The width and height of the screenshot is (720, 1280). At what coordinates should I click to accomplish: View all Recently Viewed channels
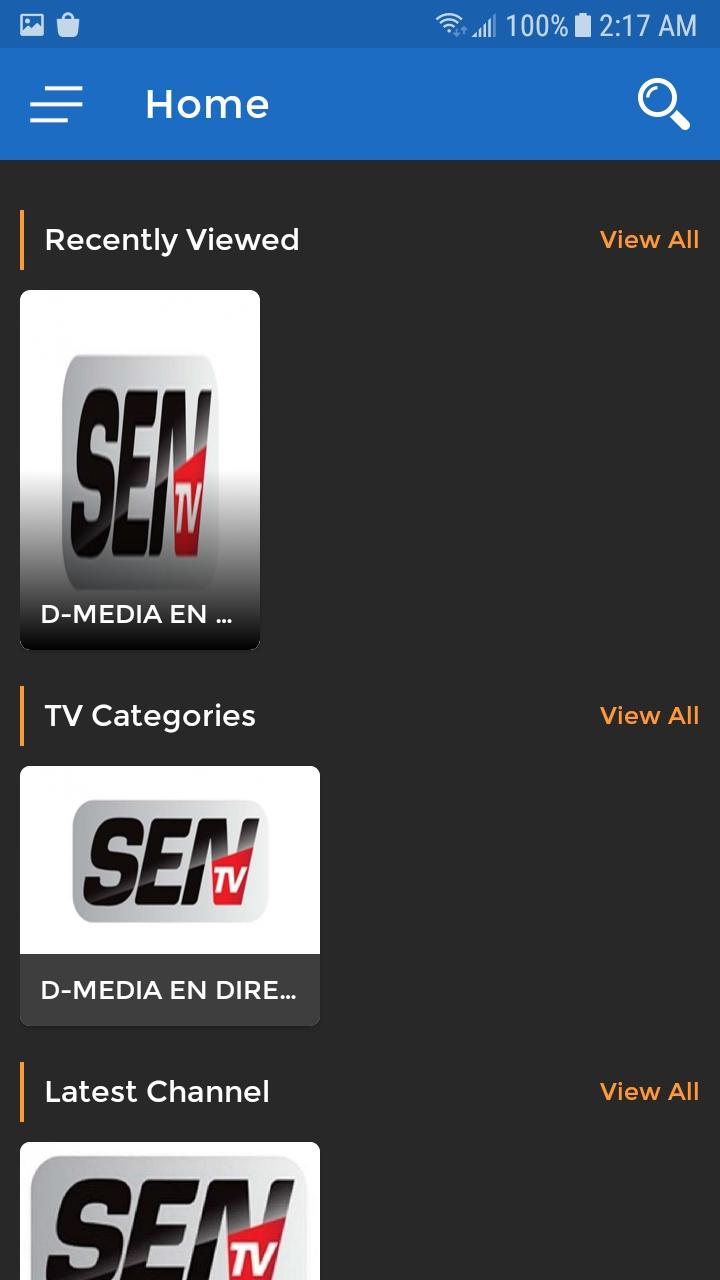coord(649,240)
